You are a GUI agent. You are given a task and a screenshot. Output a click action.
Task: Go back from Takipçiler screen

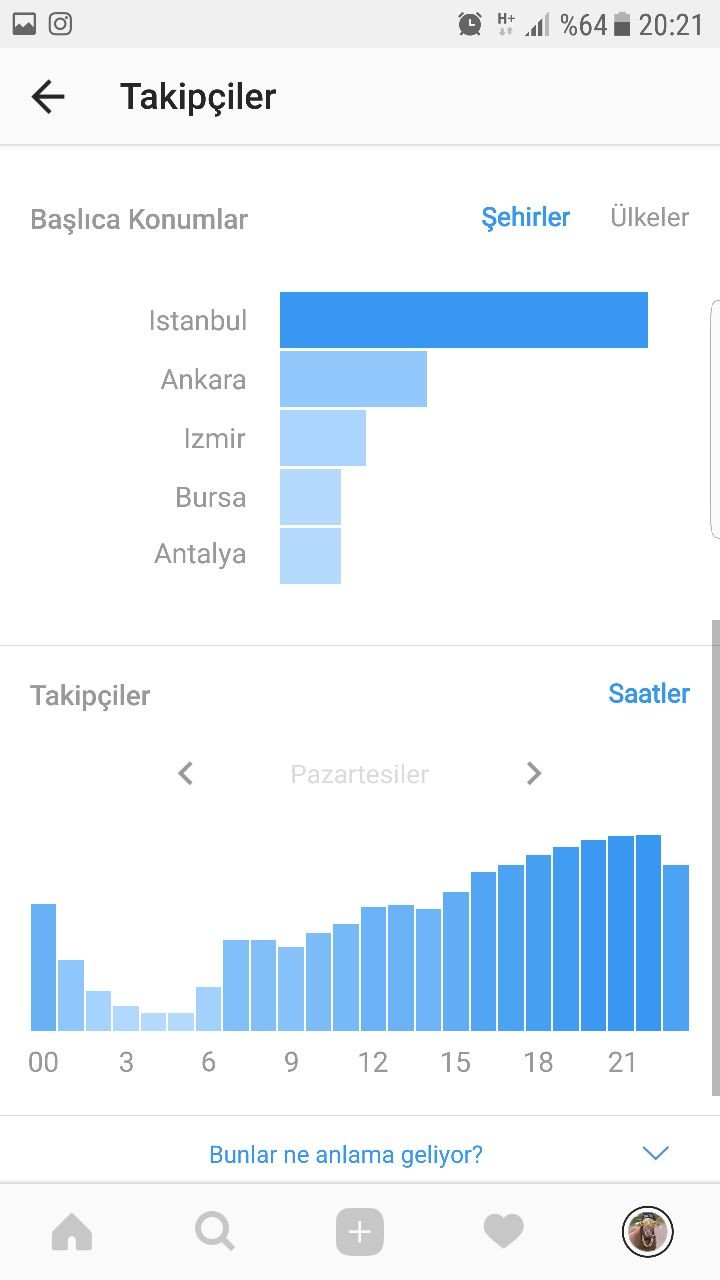click(x=48, y=97)
